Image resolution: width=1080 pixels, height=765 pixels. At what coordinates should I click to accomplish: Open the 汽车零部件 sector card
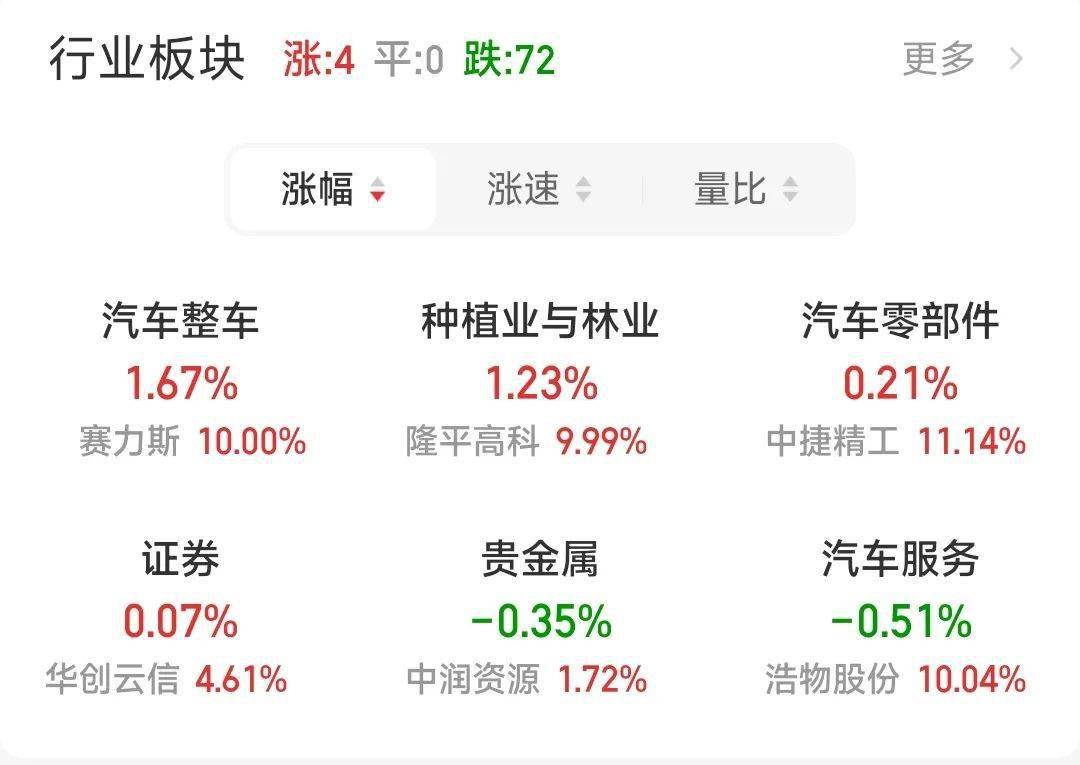coord(899,381)
